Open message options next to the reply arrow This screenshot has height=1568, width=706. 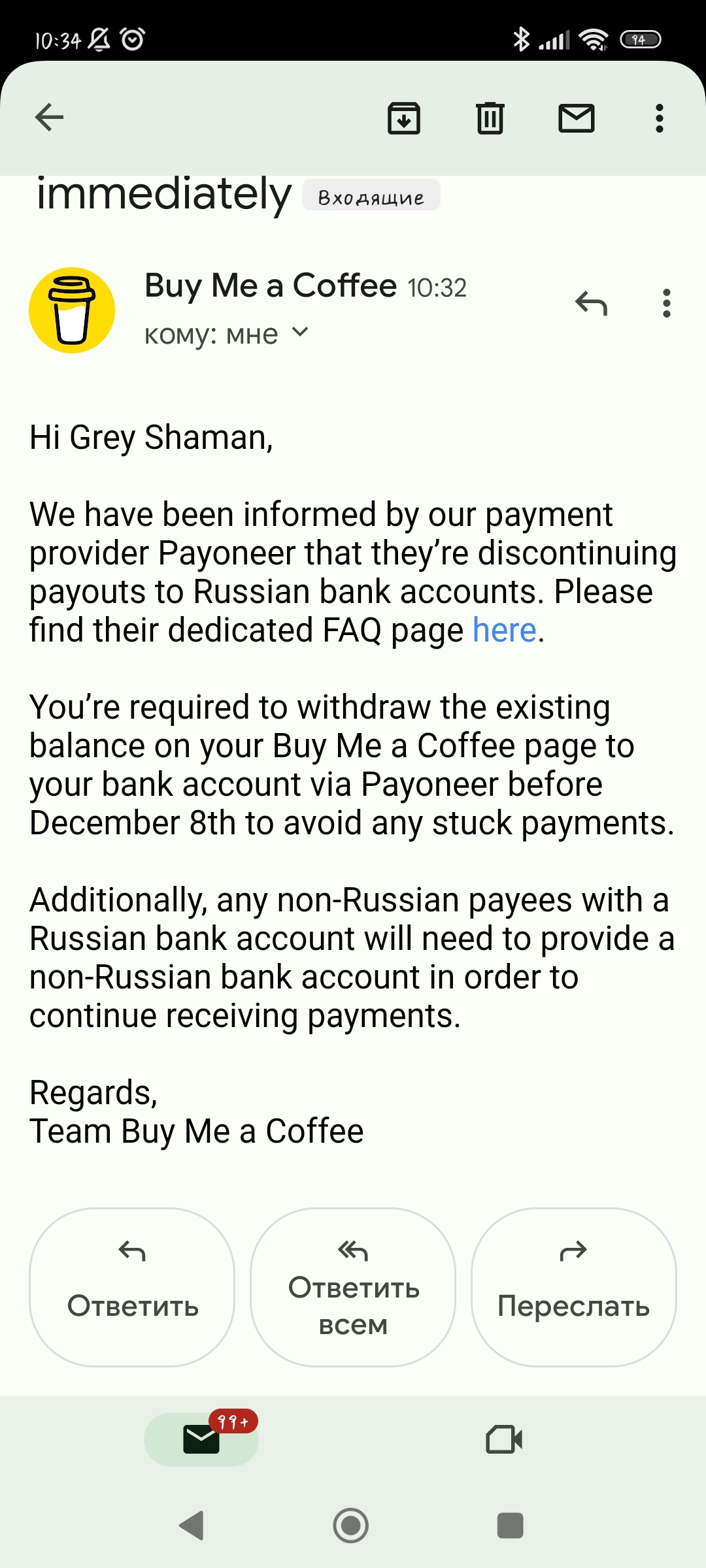[667, 303]
